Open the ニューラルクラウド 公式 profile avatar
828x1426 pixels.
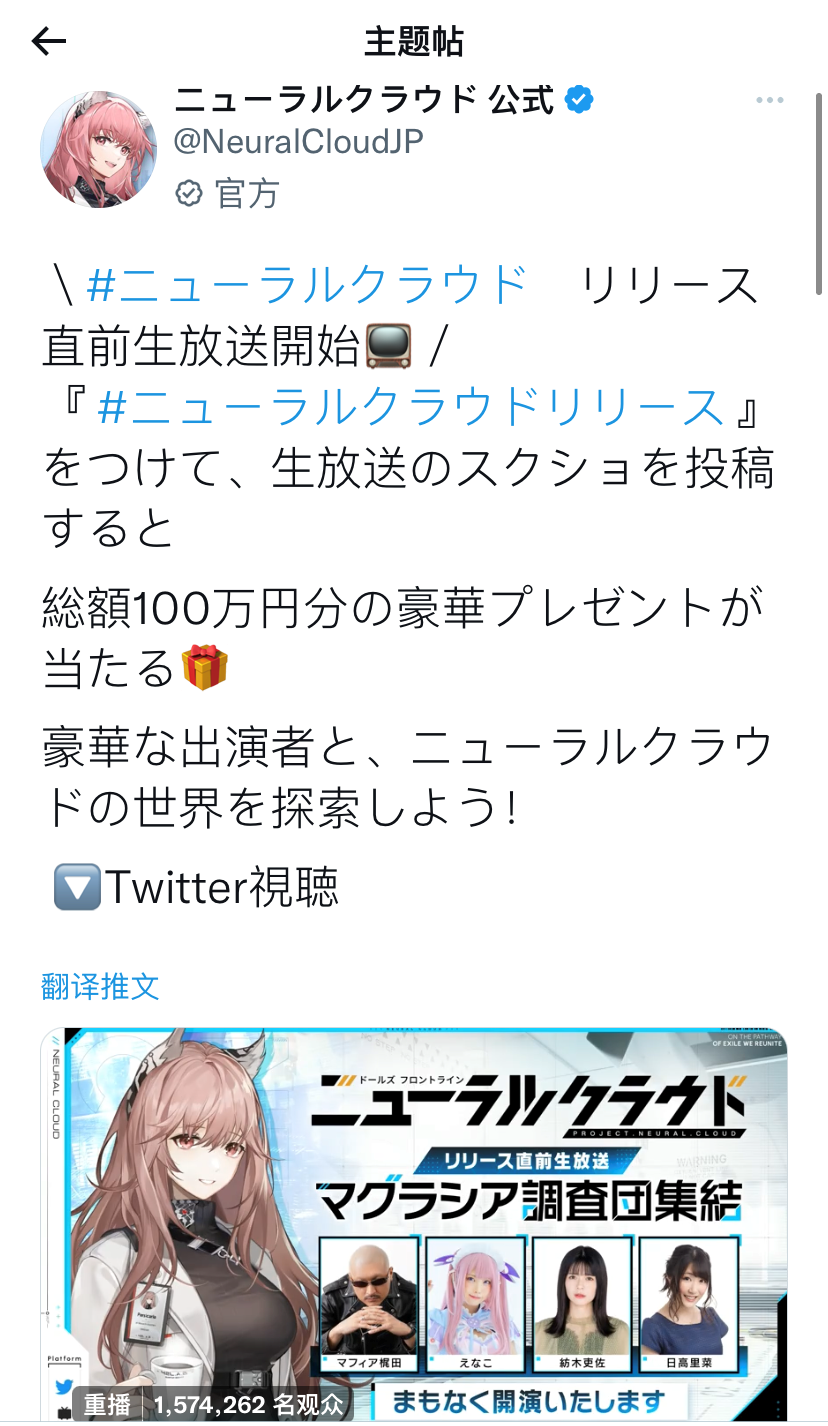98,150
